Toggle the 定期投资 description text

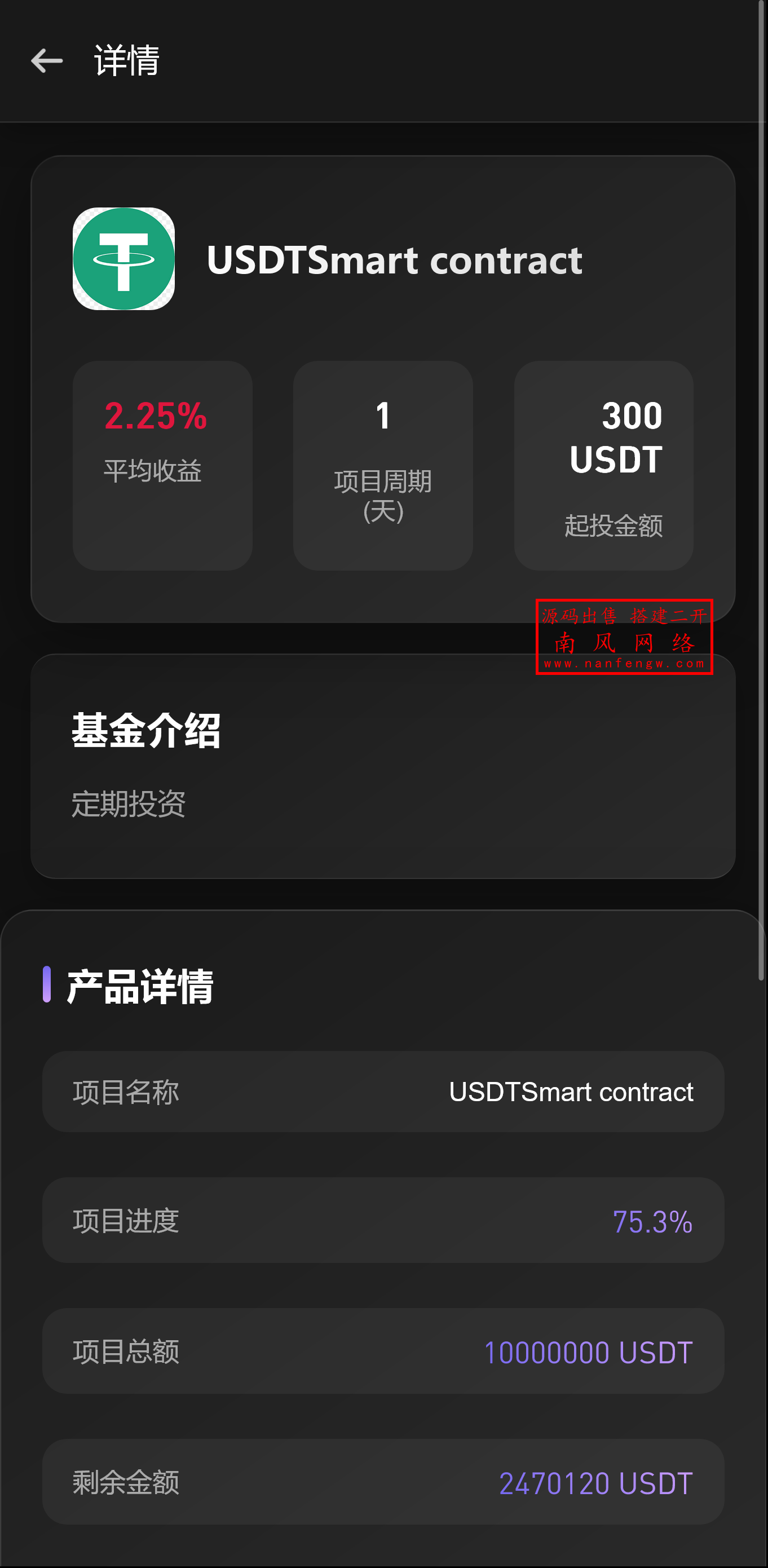tap(129, 803)
